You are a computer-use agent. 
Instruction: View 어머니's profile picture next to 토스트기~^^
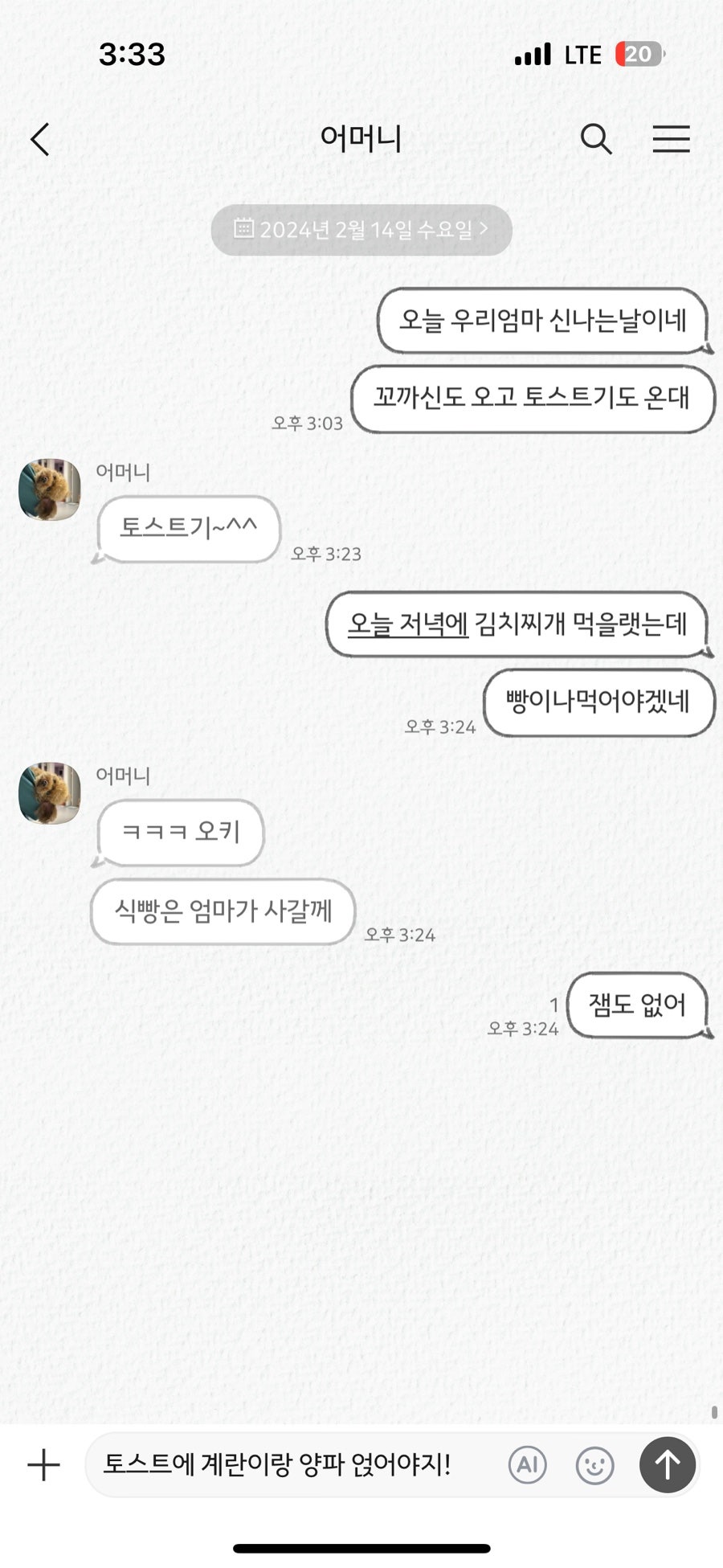[x=50, y=489]
